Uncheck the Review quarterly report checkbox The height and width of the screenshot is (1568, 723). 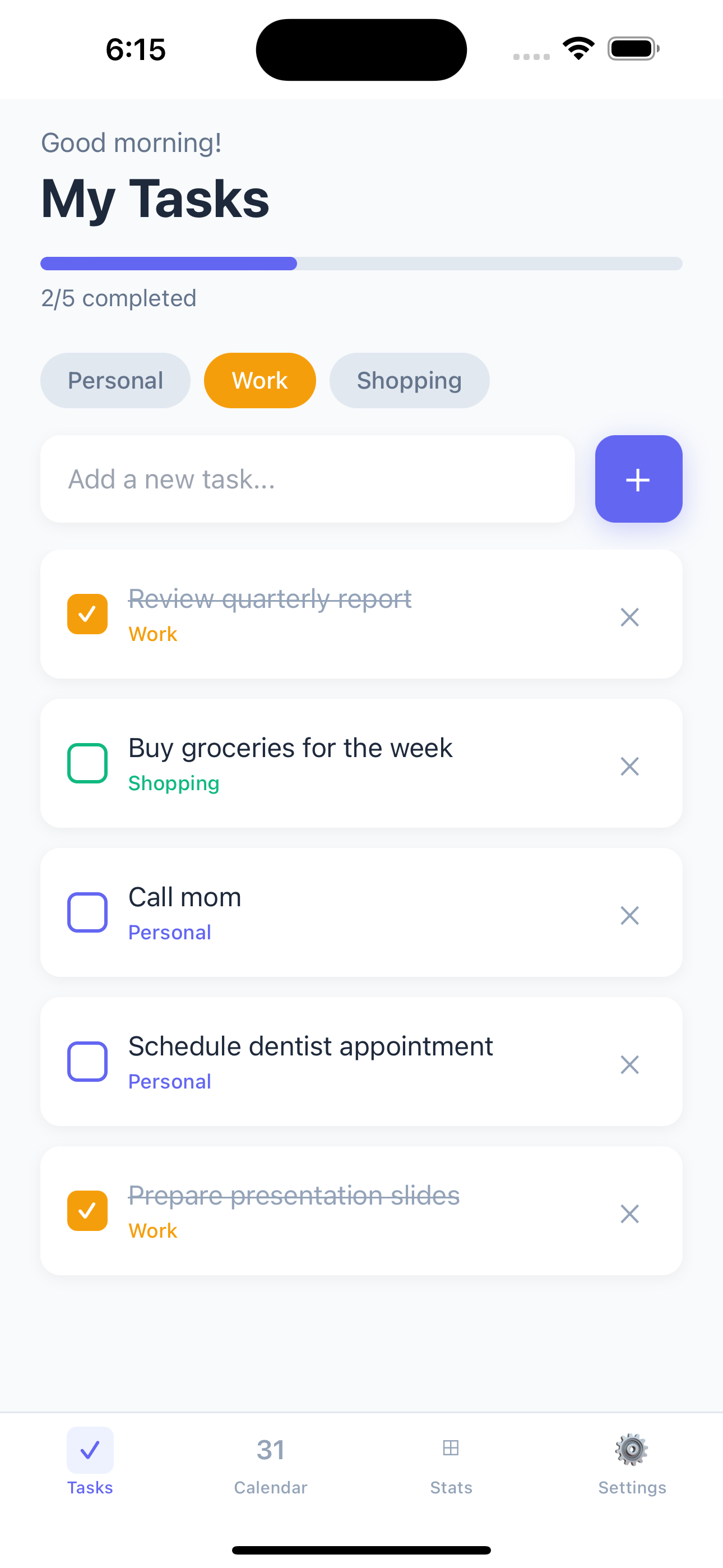pos(87,614)
